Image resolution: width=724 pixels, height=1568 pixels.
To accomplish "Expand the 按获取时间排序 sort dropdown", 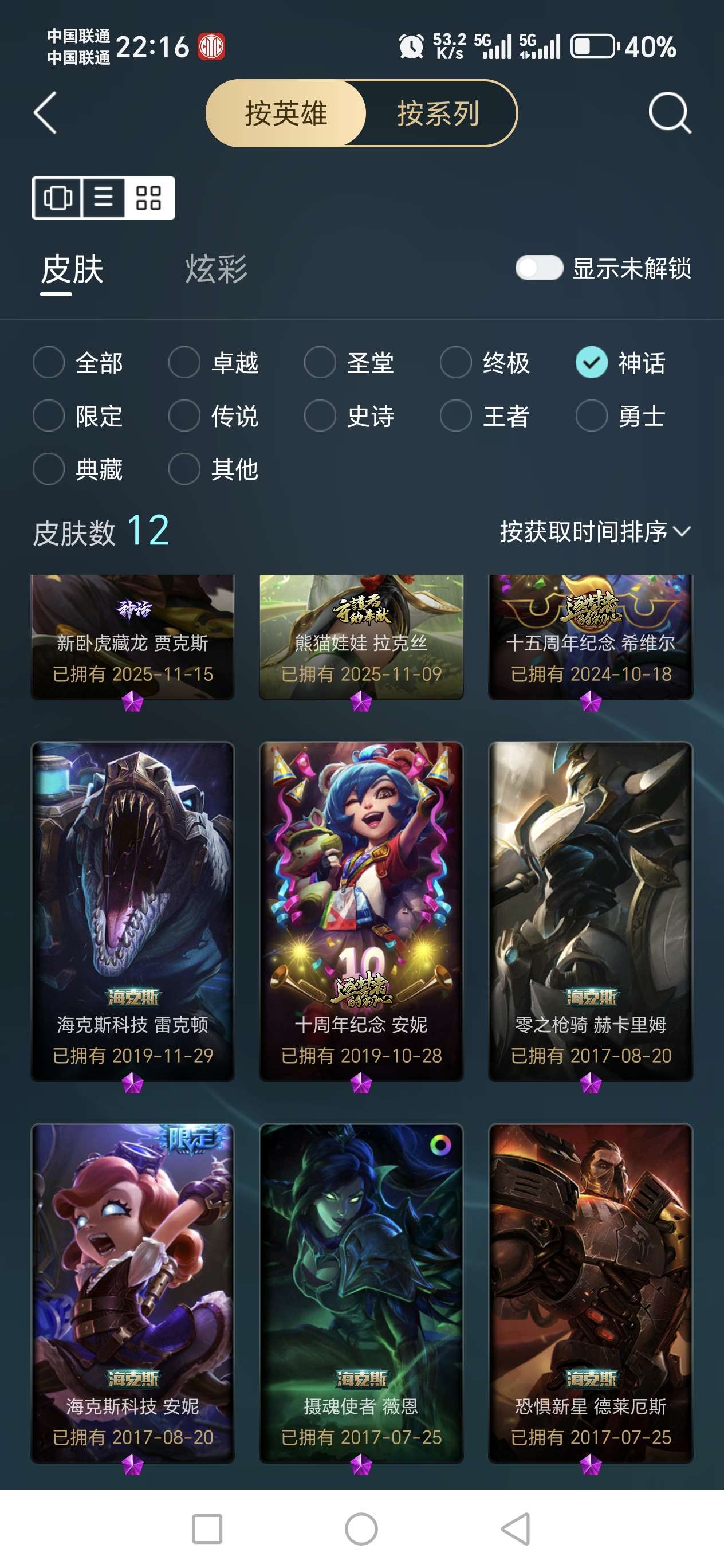I will click(x=595, y=531).
